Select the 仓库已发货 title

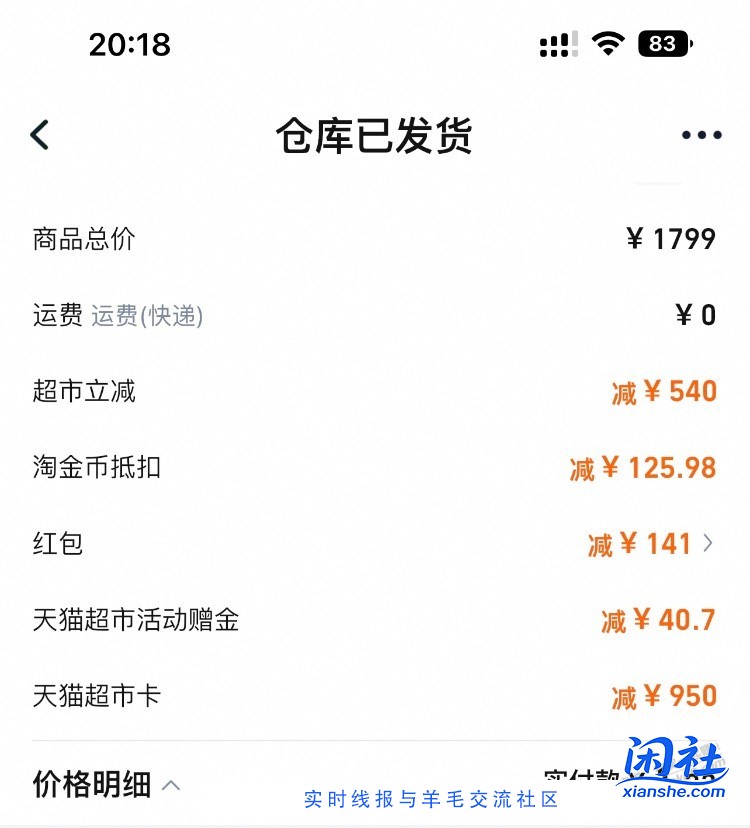375,136
